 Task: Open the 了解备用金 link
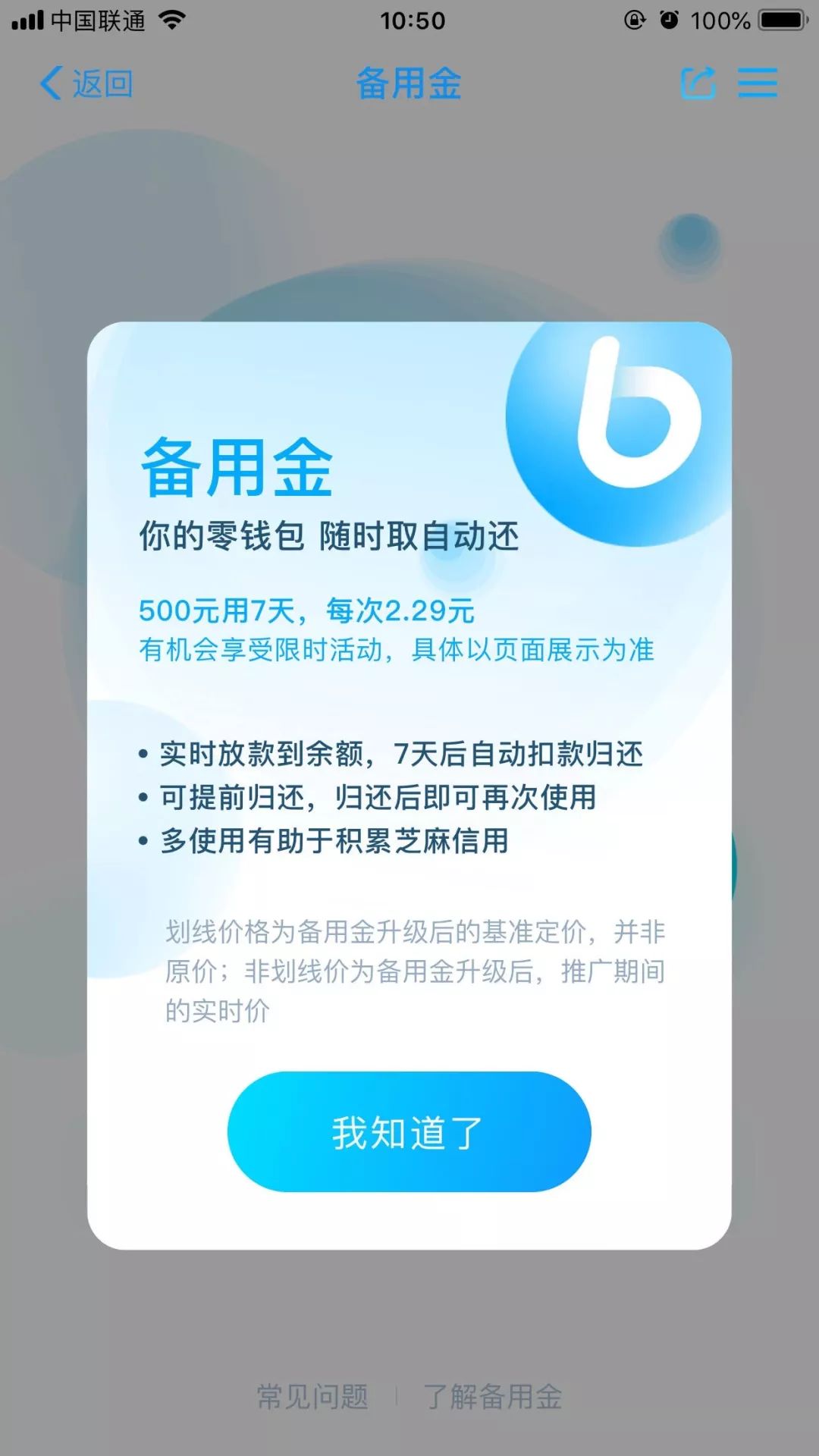click(493, 1396)
